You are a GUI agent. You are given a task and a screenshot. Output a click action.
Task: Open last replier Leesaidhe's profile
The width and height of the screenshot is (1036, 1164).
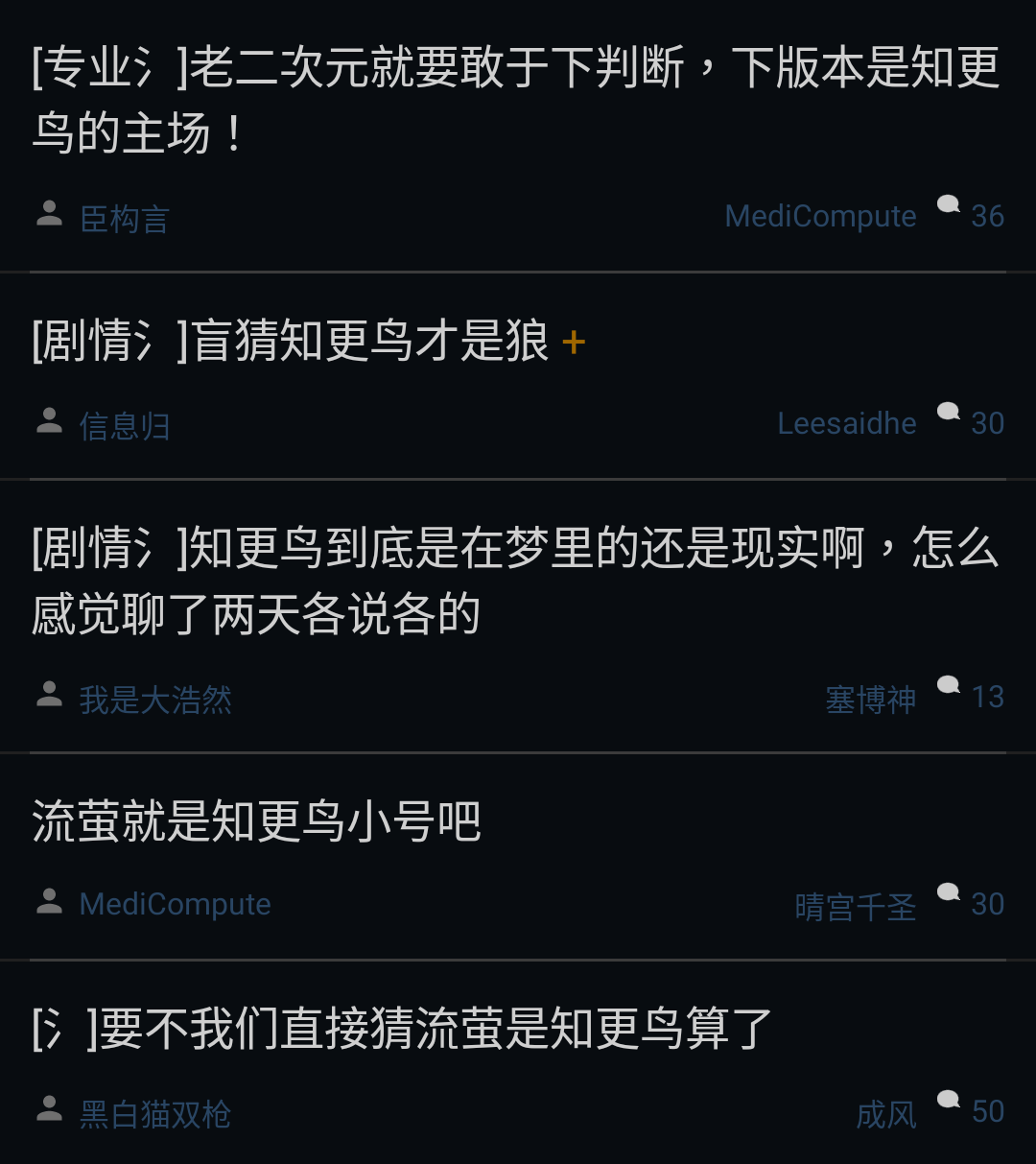coord(846,423)
